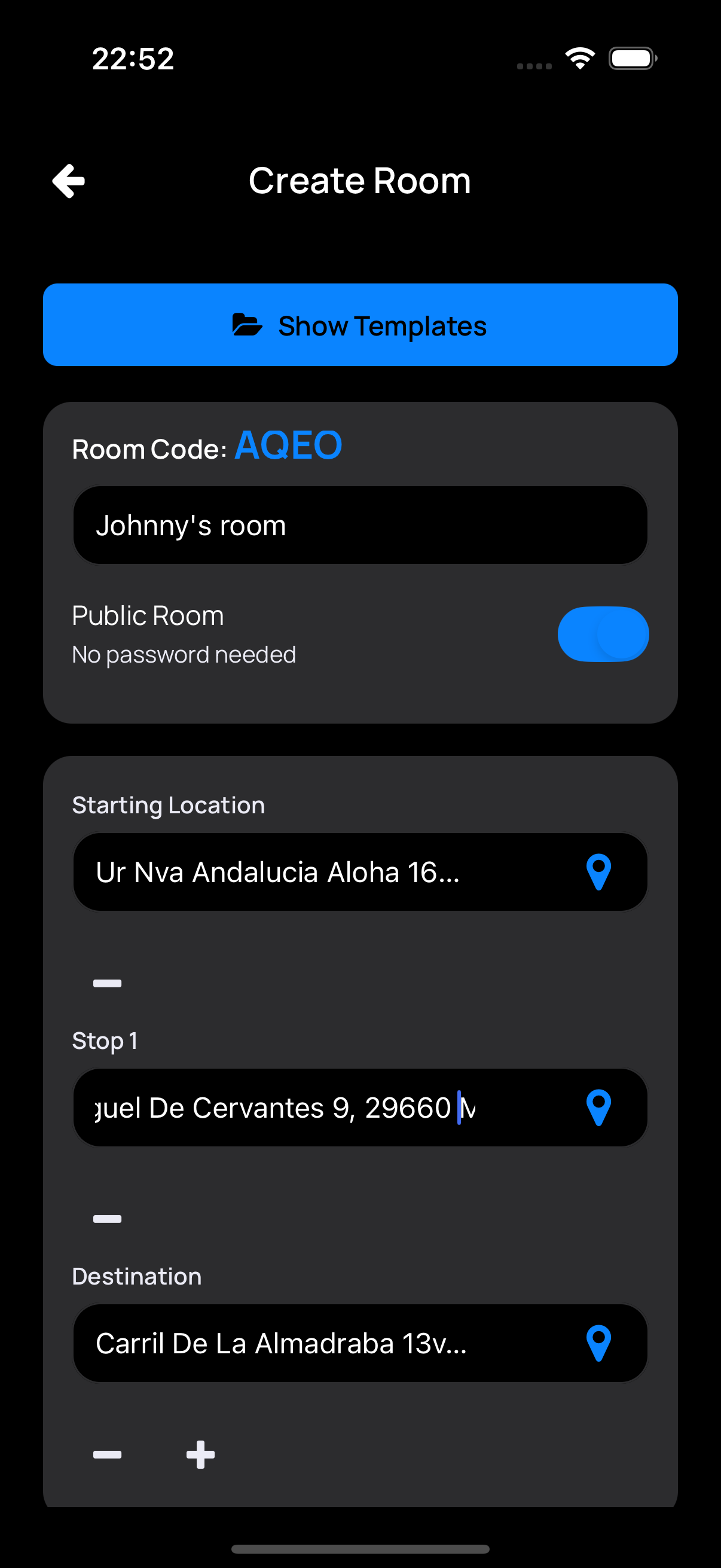Turn off the Public Room switch
Screen dimensions: 721x1568
[x=603, y=634]
